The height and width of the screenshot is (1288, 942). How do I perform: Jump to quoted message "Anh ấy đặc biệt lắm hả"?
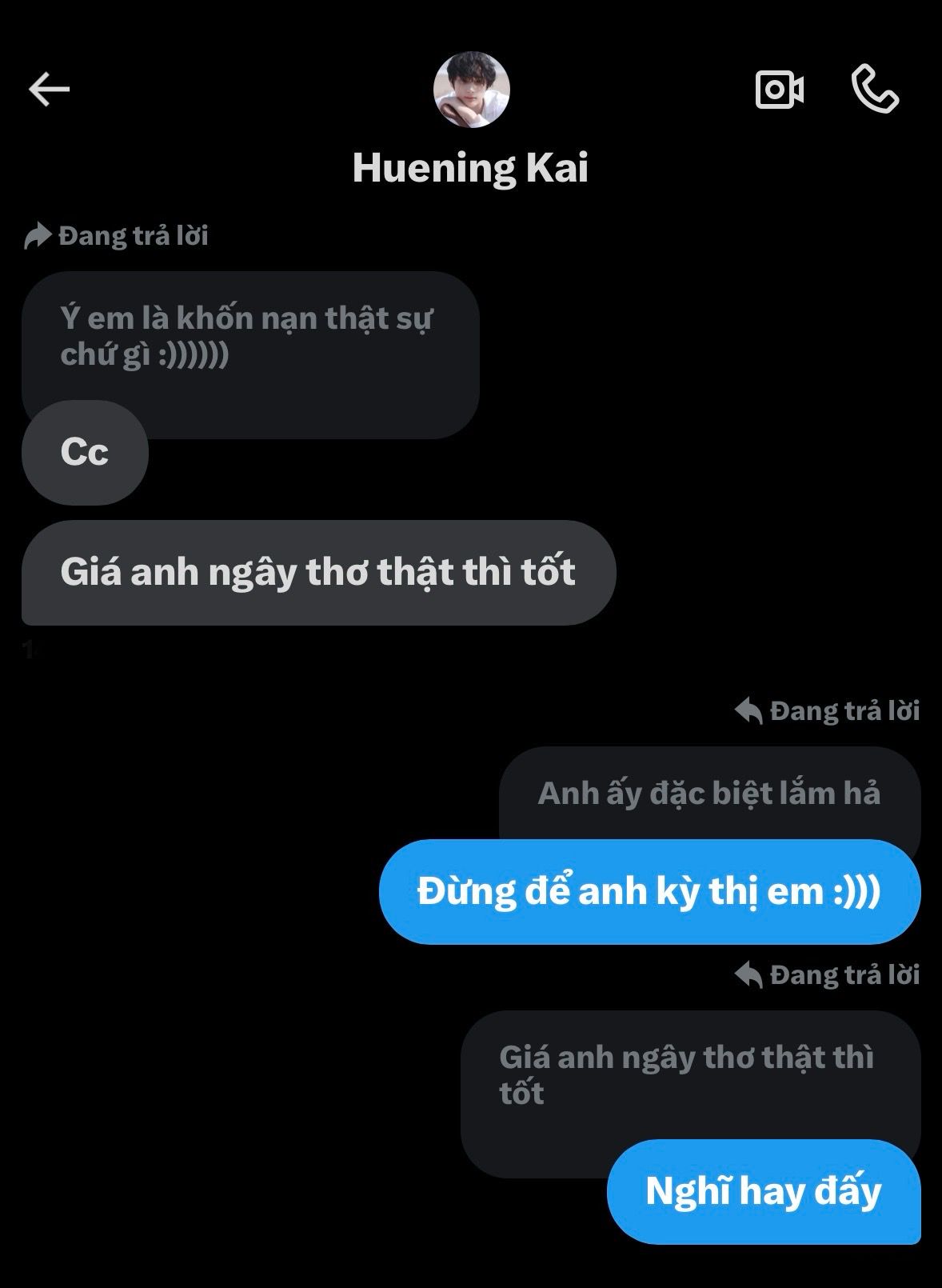(708, 793)
